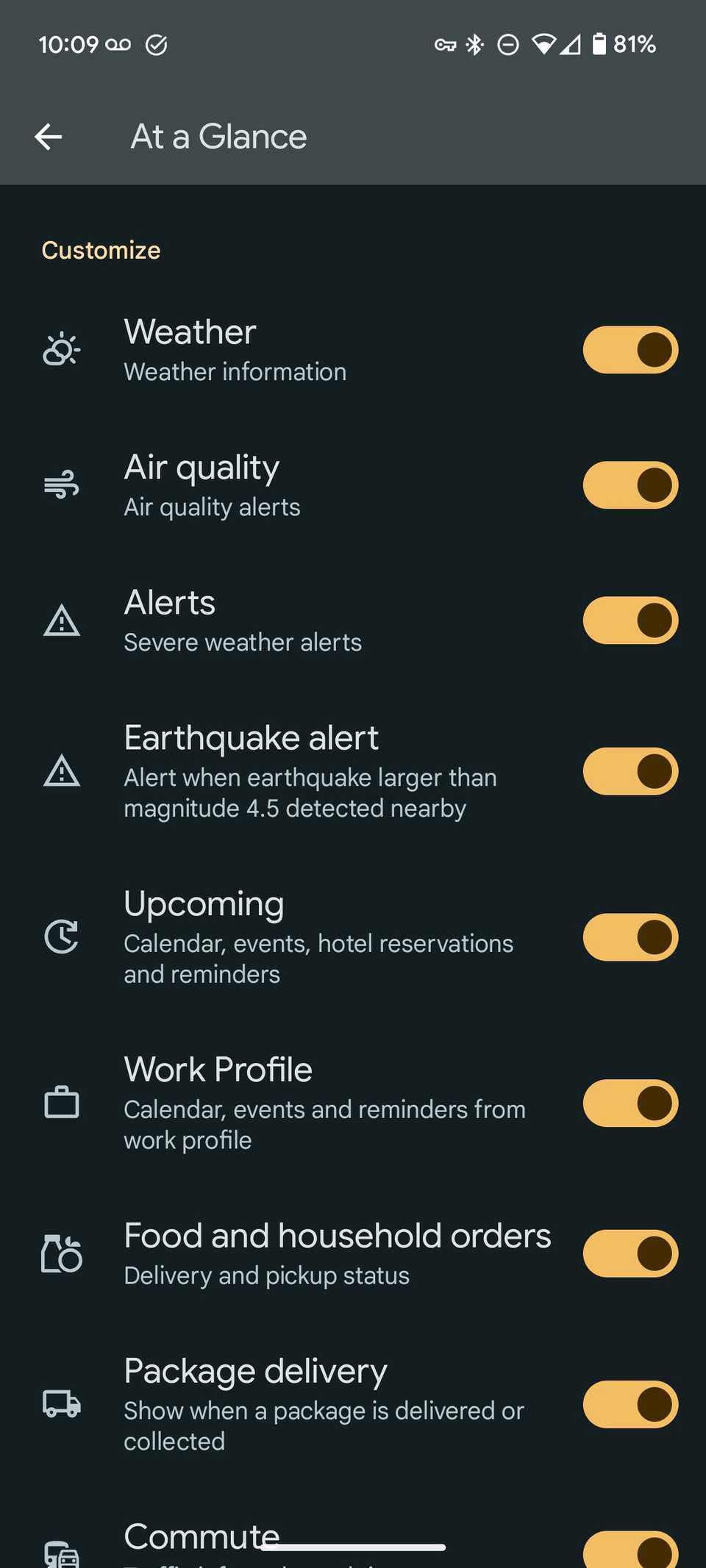
Task: Click the Work Profile briefcase icon
Action: coord(62,1103)
